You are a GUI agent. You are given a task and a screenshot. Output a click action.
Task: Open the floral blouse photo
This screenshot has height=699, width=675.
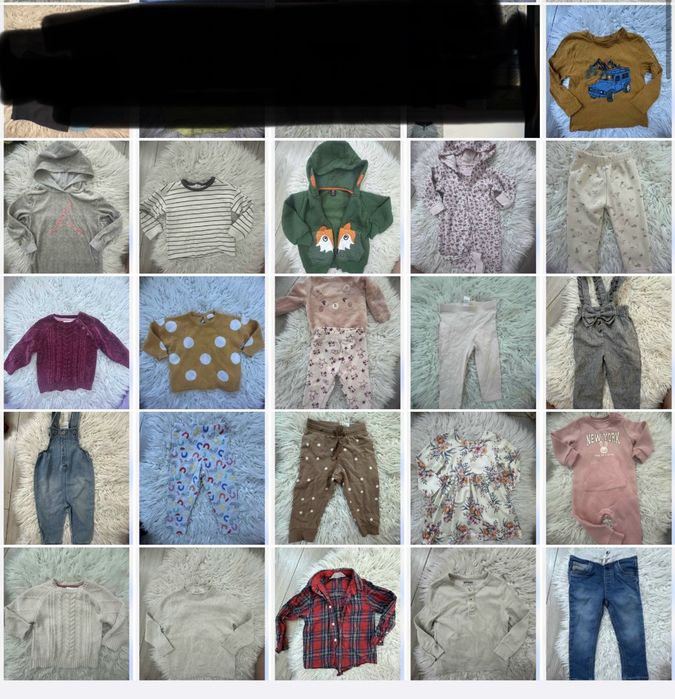point(472,478)
